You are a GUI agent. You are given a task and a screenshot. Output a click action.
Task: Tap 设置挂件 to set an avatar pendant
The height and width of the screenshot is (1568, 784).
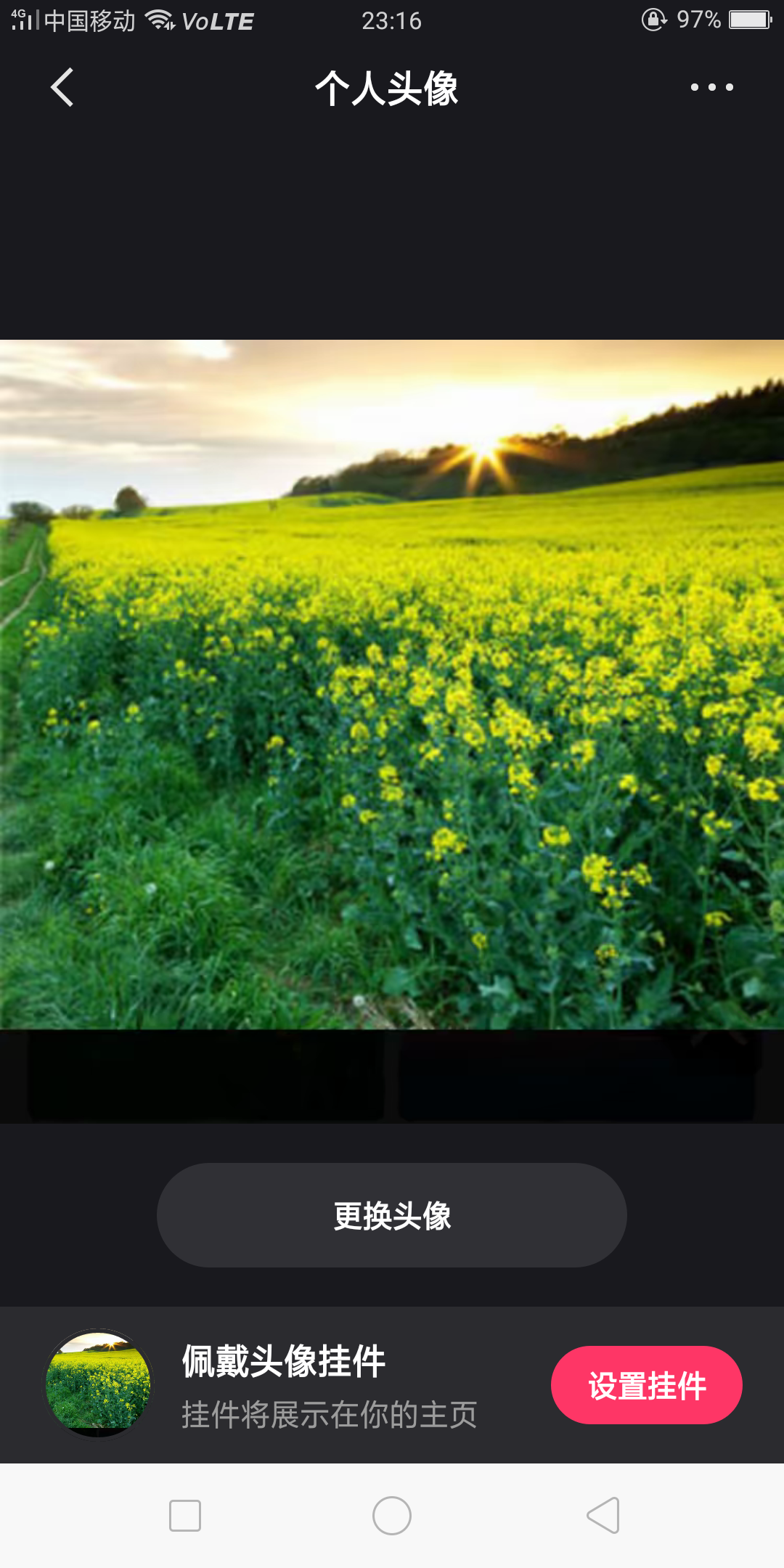tap(646, 1385)
